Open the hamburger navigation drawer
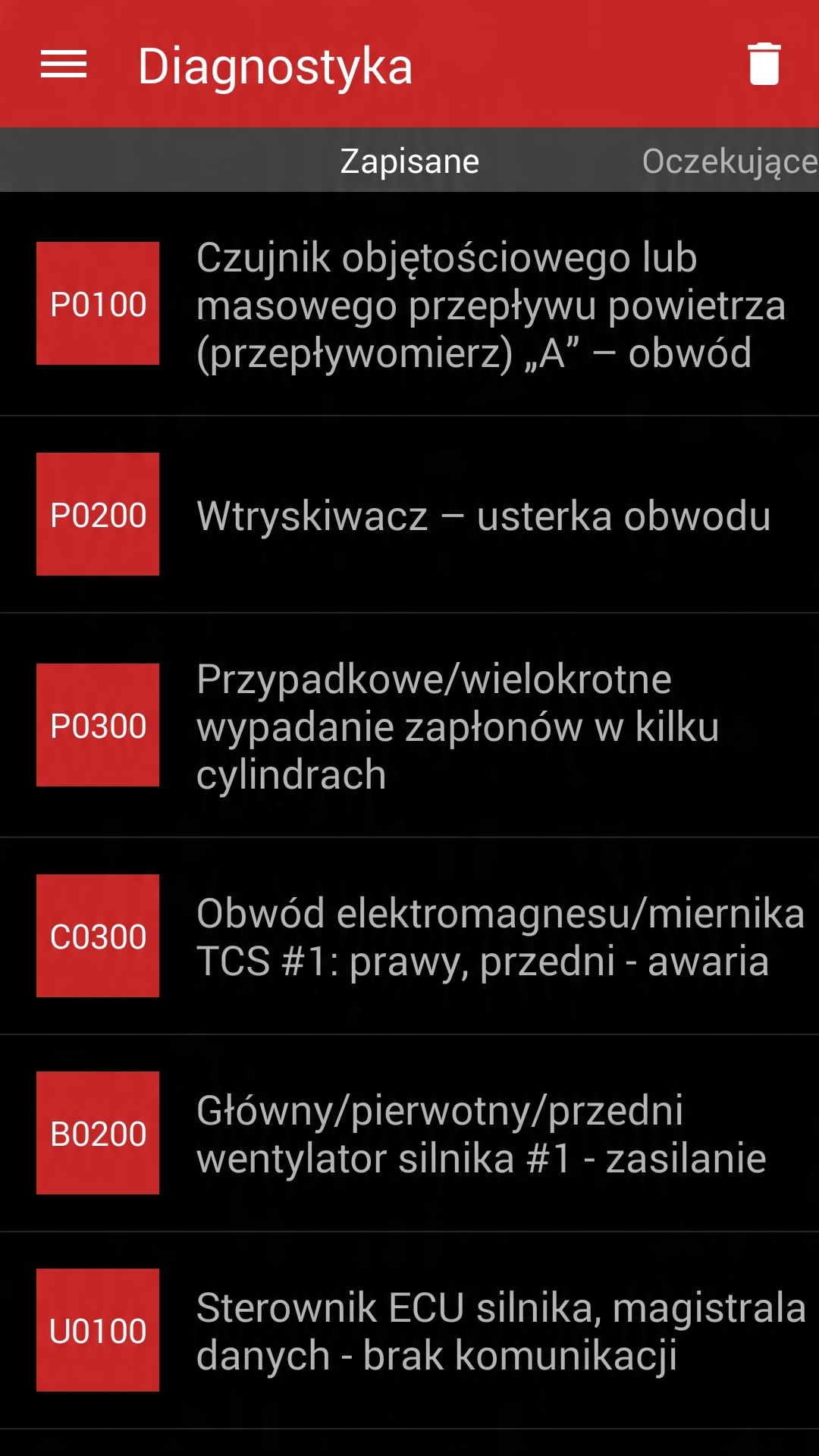 click(64, 64)
